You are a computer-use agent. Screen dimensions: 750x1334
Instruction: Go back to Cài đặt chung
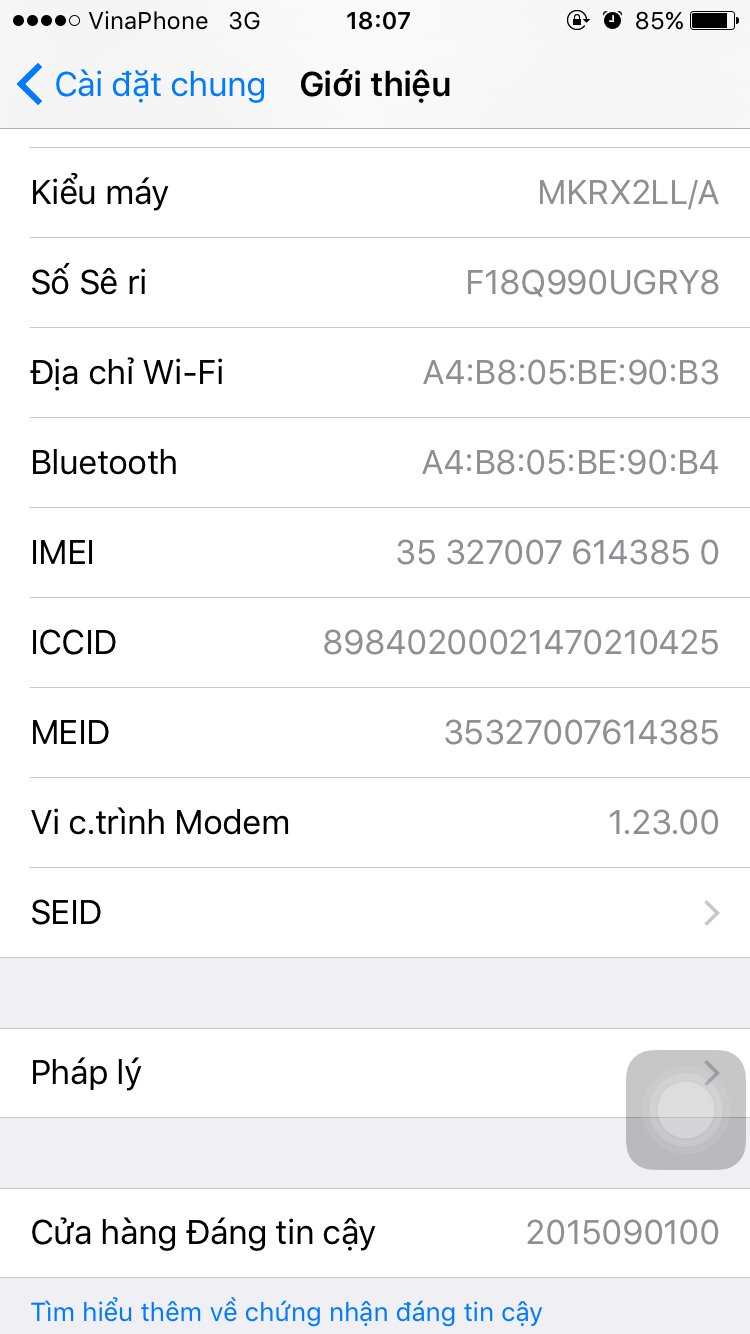pos(141,85)
